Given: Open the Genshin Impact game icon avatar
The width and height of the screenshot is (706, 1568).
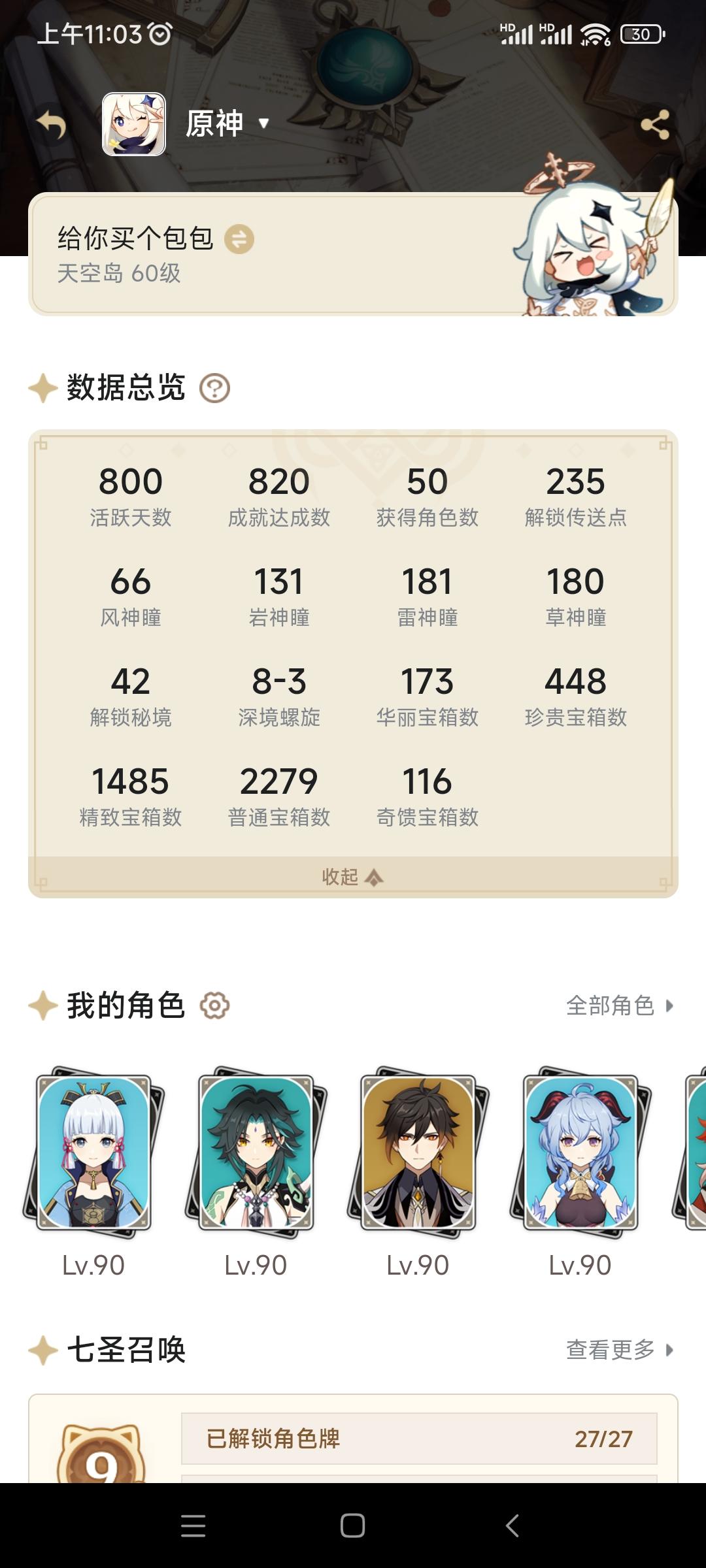Looking at the screenshot, I should pyautogui.click(x=133, y=123).
